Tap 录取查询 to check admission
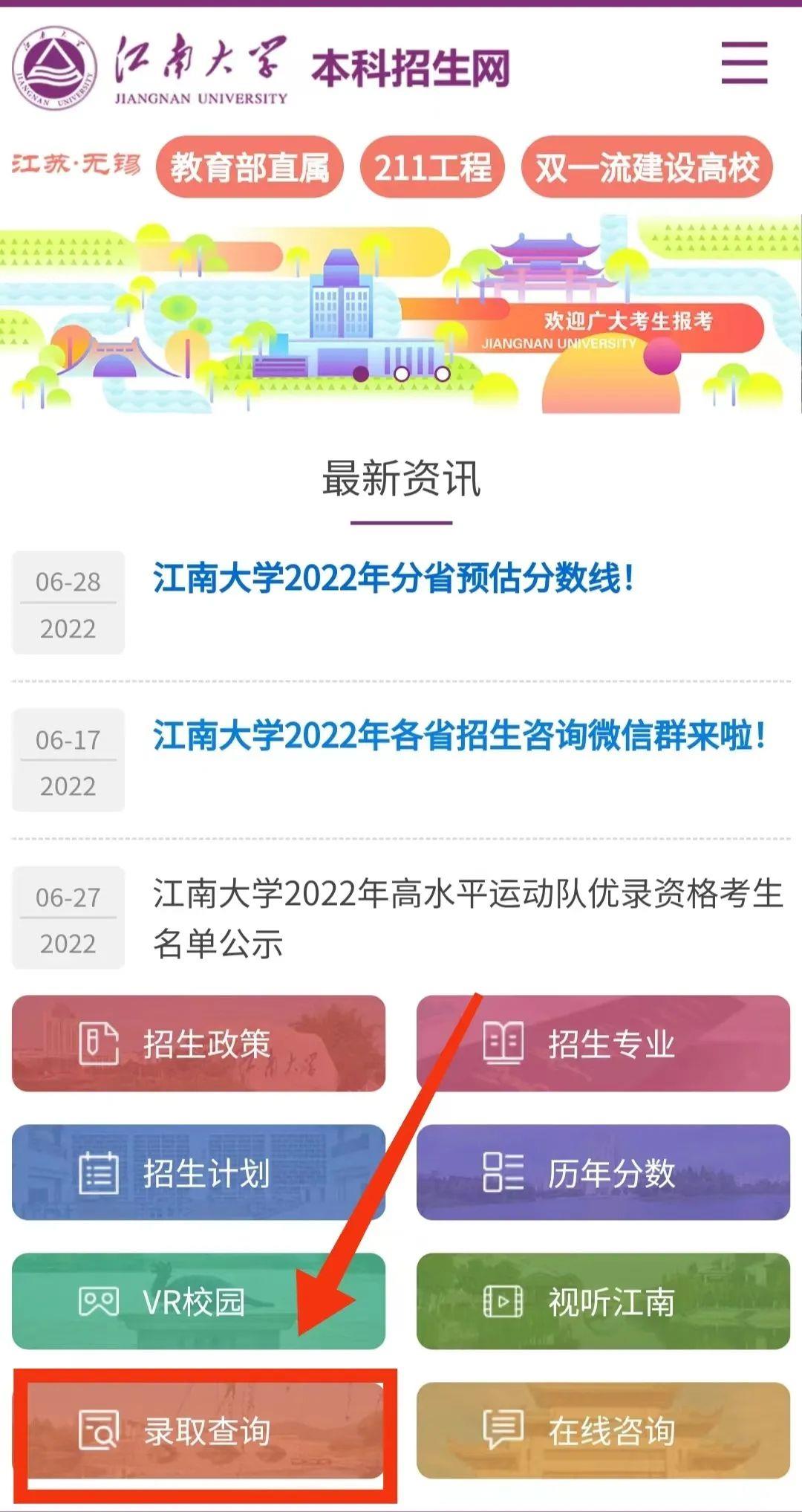Image resolution: width=802 pixels, height=1512 pixels. 198,1430
